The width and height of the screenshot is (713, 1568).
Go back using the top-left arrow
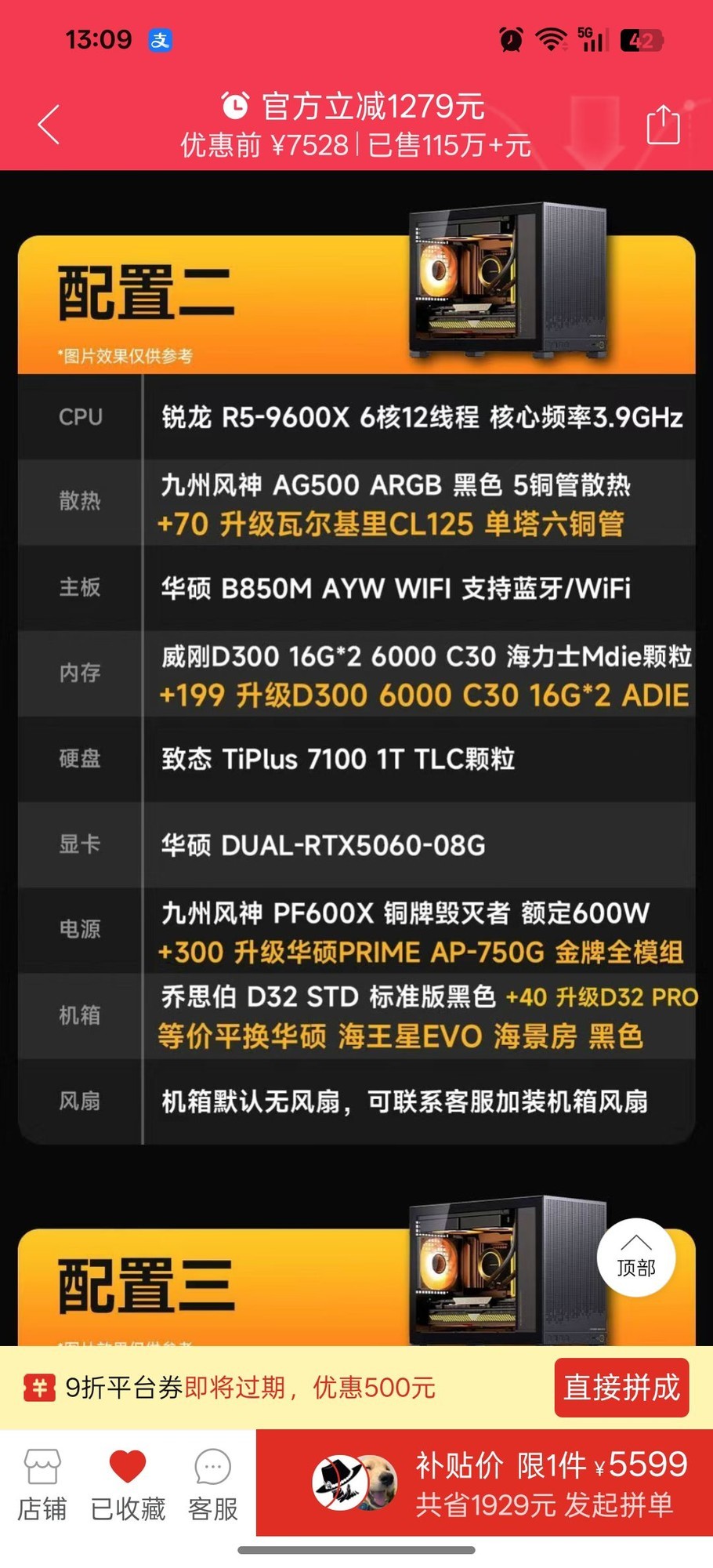(x=49, y=125)
